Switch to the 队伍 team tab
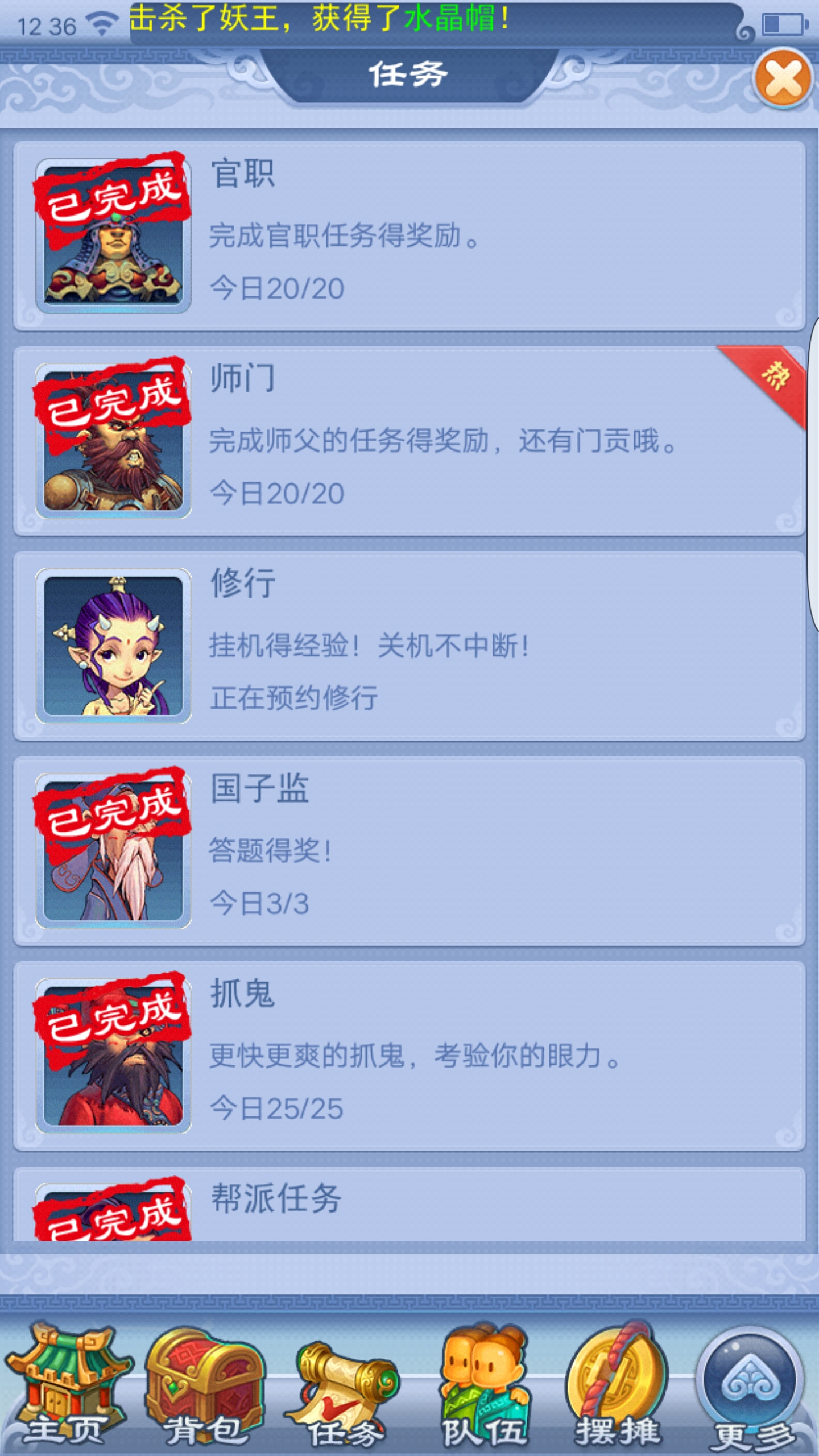Viewport: 819px width, 1456px height. click(x=483, y=1385)
